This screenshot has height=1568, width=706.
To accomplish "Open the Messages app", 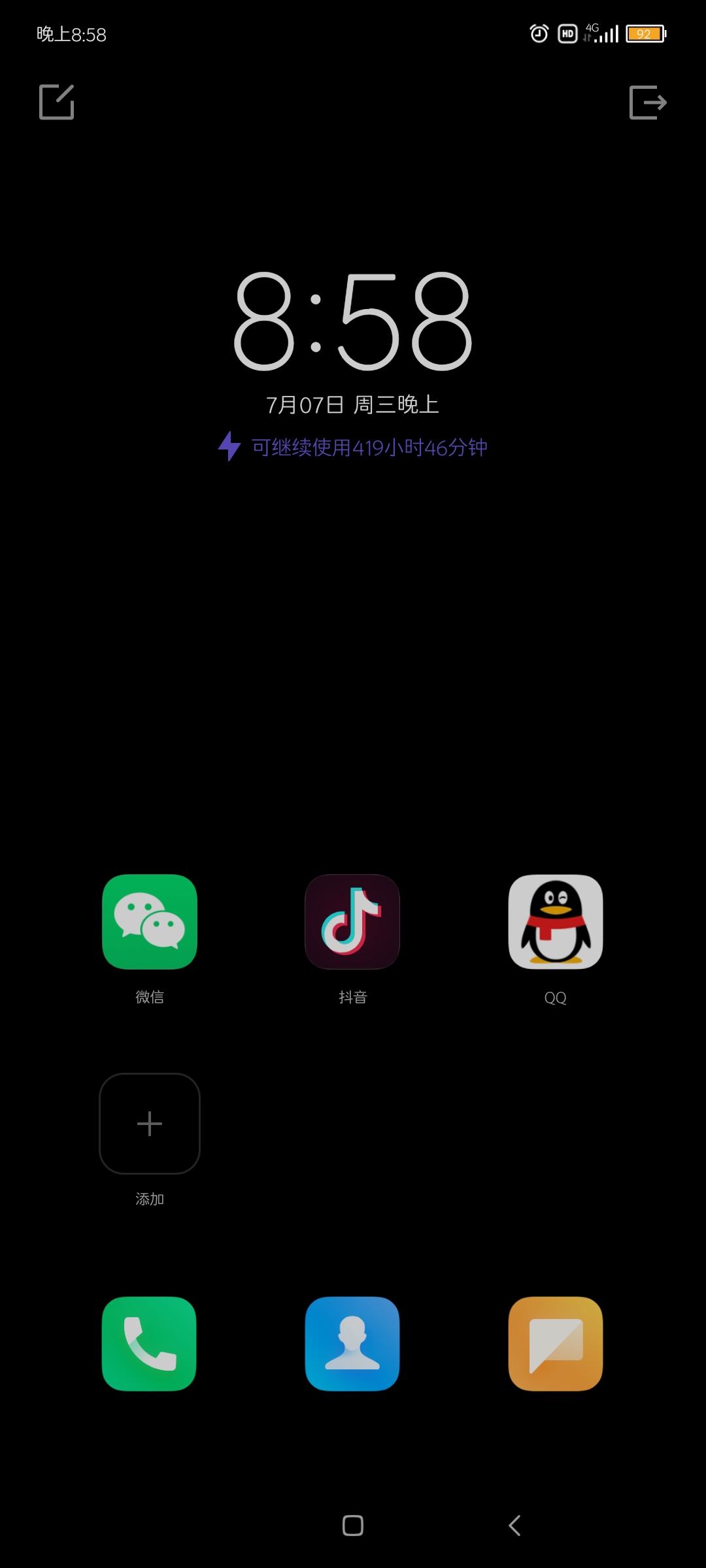I will click(x=556, y=1344).
